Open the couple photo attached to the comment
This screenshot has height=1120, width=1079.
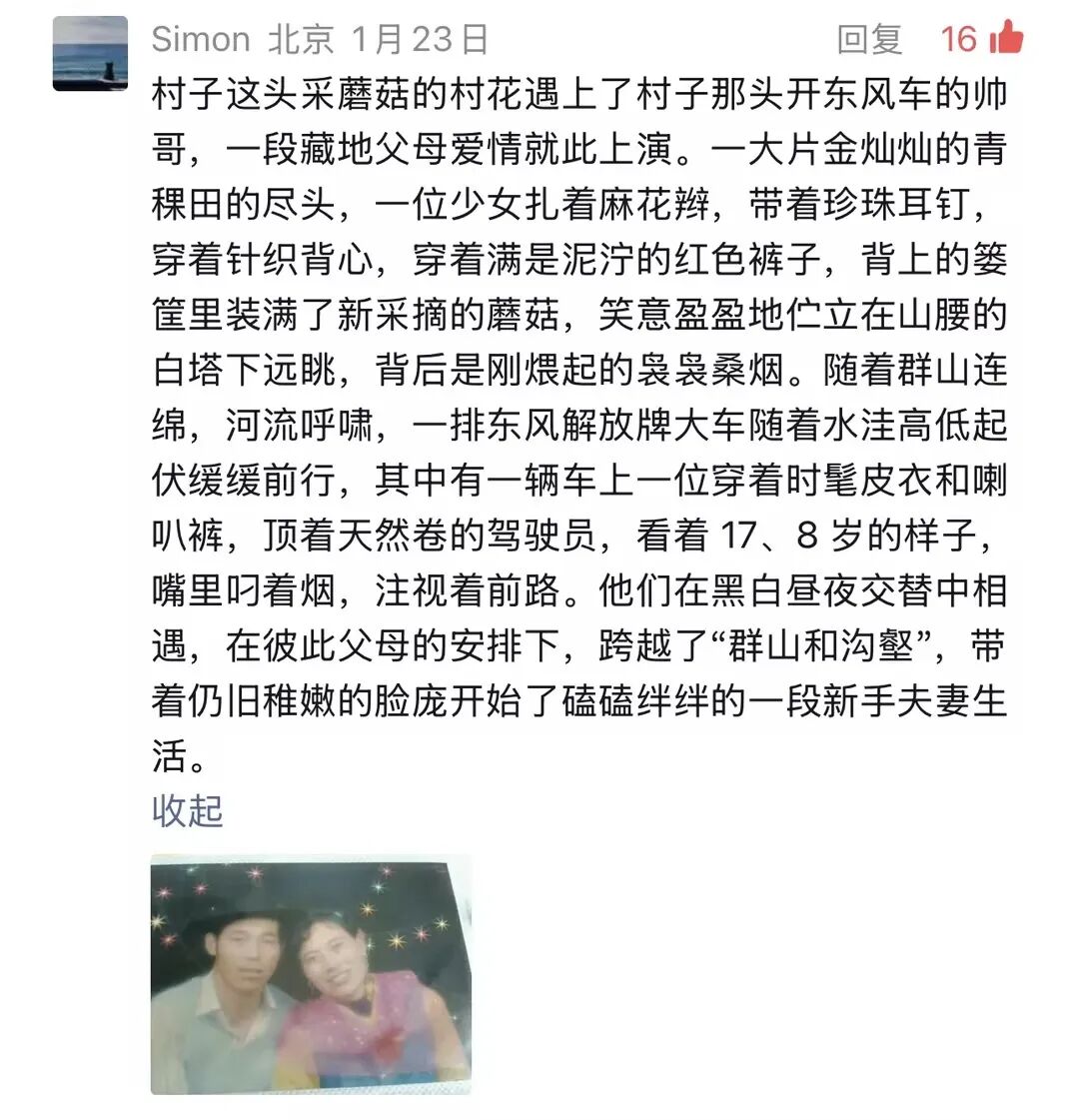pos(311,974)
